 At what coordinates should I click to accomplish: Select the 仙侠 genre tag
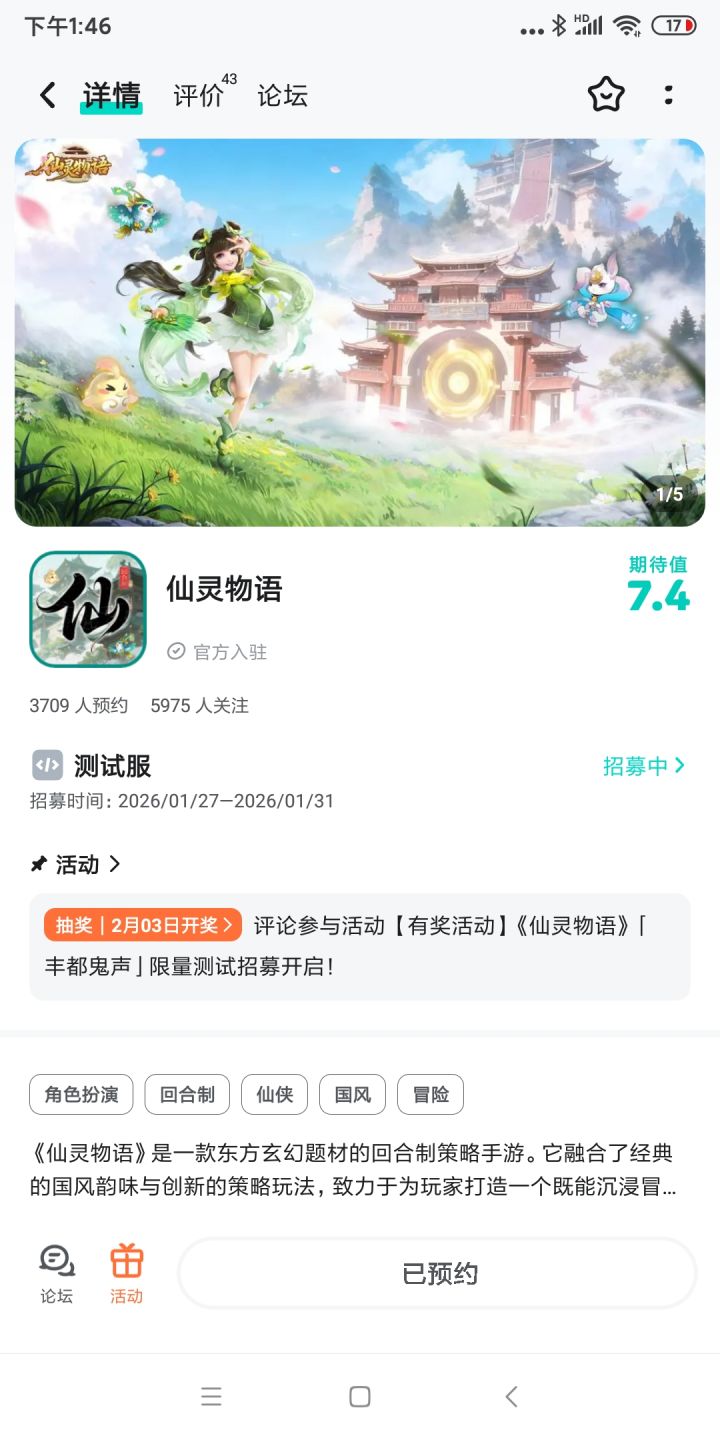[x=274, y=1094]
